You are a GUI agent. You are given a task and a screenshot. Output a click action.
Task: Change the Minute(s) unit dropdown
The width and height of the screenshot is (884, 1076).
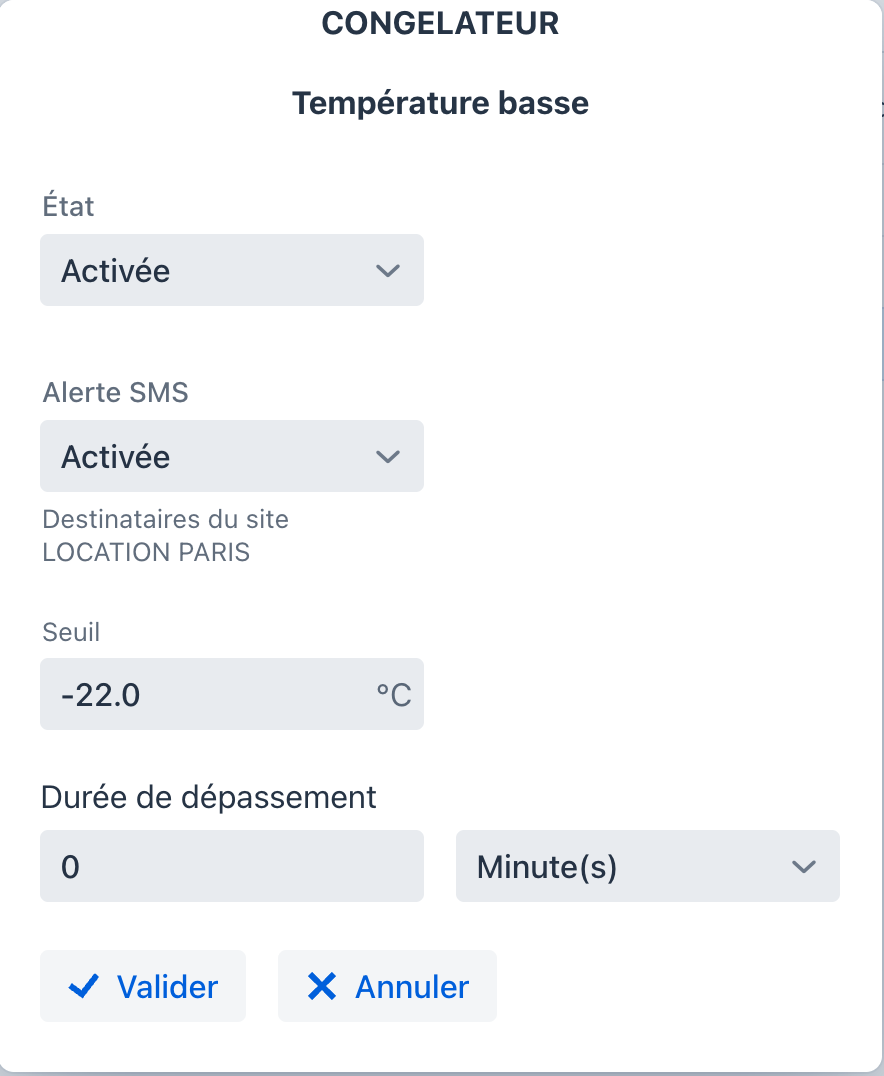(x=647, y=866)
